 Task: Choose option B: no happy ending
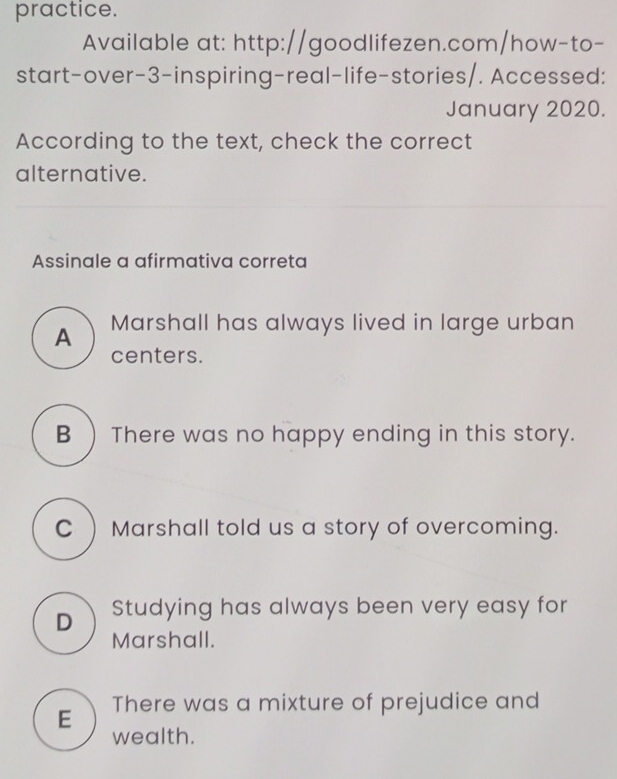point(64,435)
